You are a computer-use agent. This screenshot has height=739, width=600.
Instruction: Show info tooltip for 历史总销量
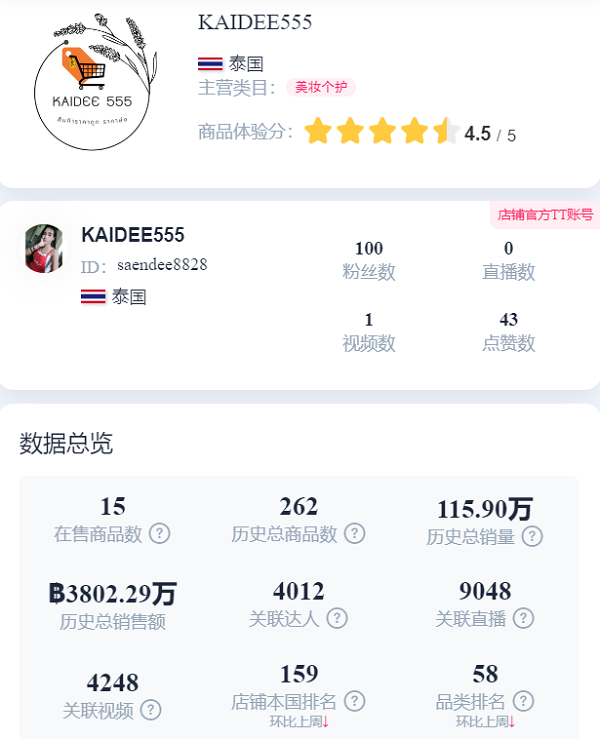point(532,537)
